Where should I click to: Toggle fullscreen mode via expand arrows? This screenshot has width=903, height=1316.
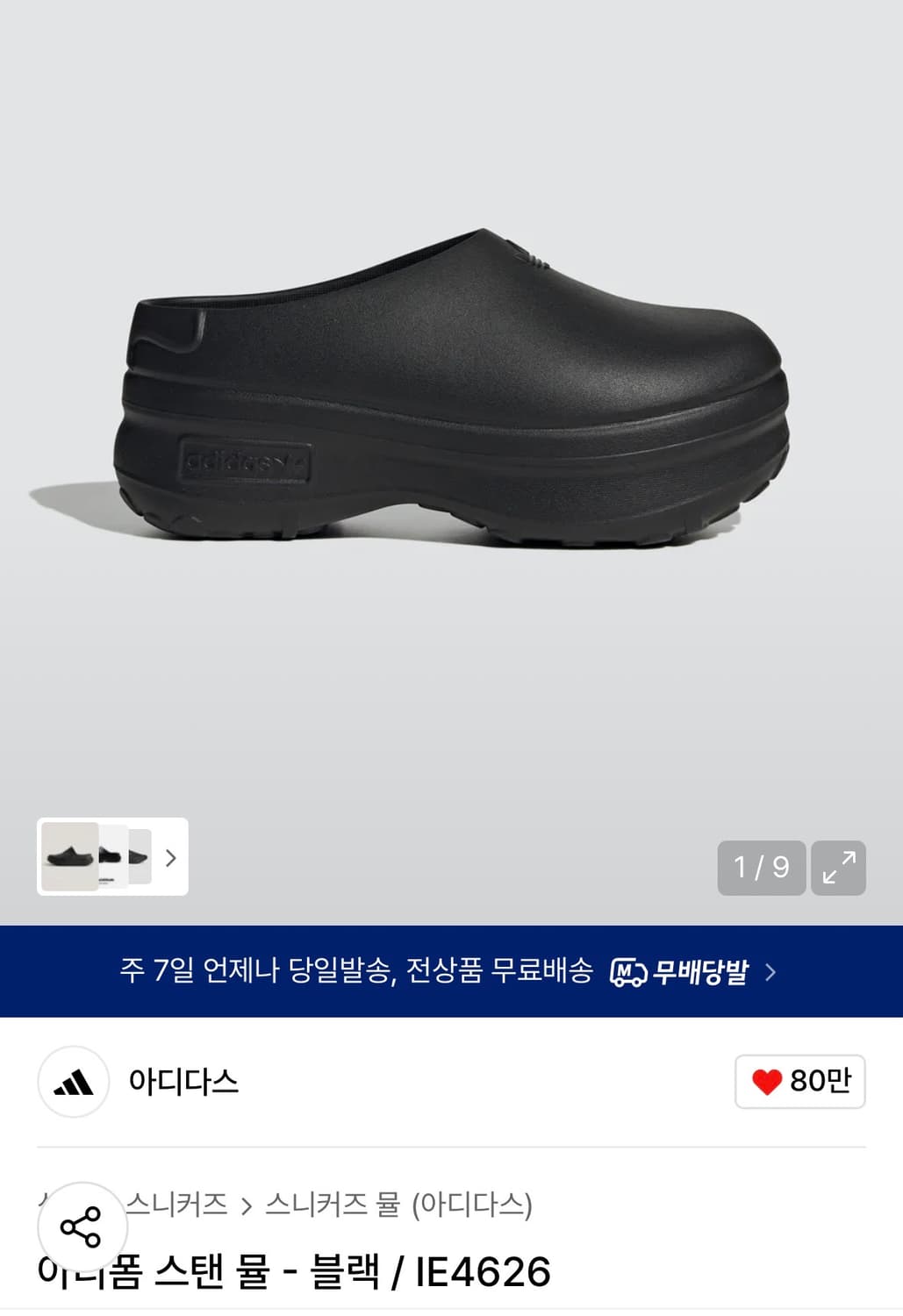[840, 868]
